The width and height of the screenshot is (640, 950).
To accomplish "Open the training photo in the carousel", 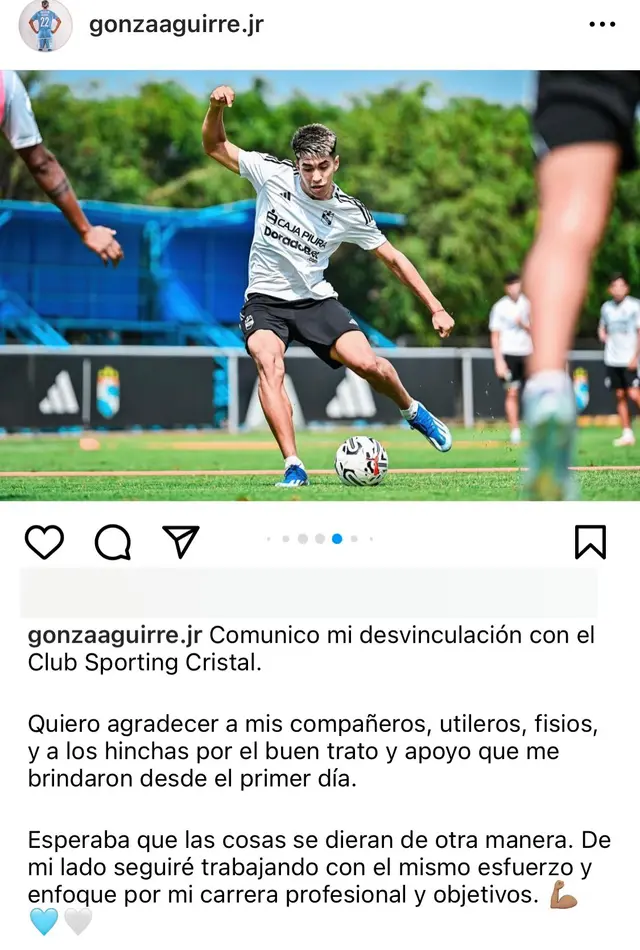I will (x=320, y=285).
